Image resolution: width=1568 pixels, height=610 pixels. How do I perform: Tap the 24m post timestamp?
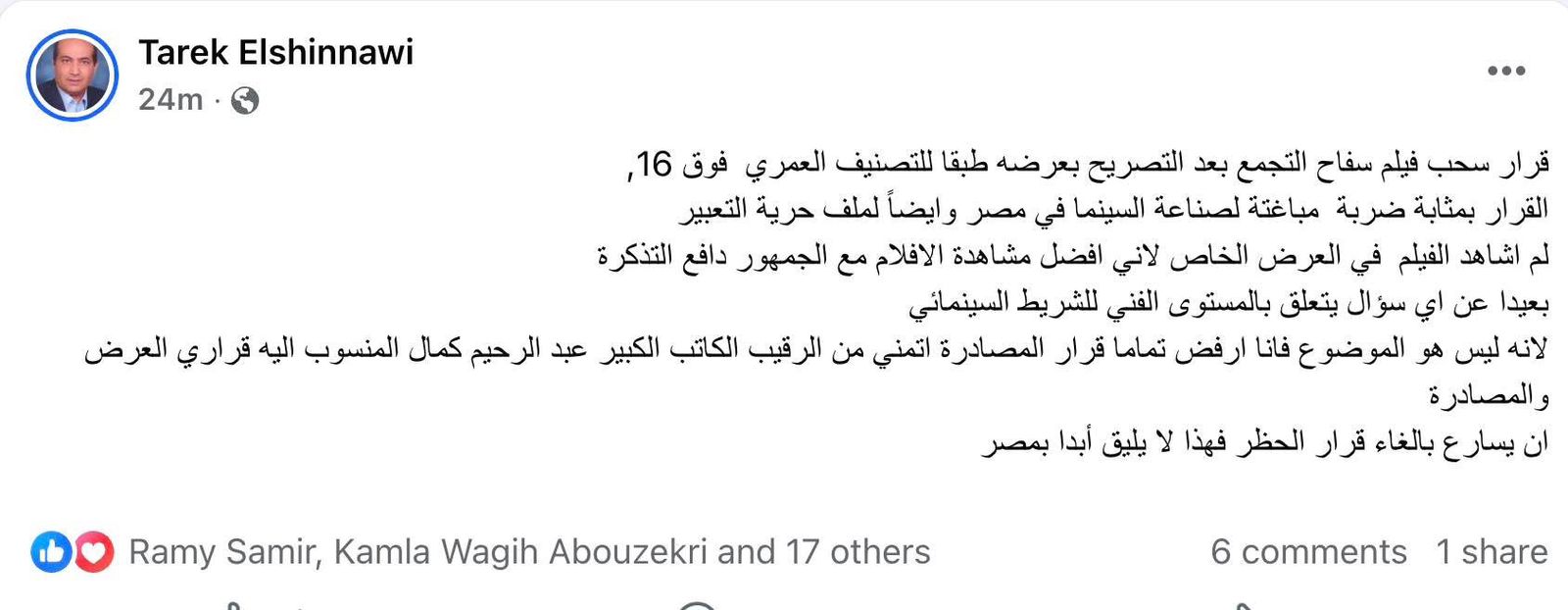170,100
